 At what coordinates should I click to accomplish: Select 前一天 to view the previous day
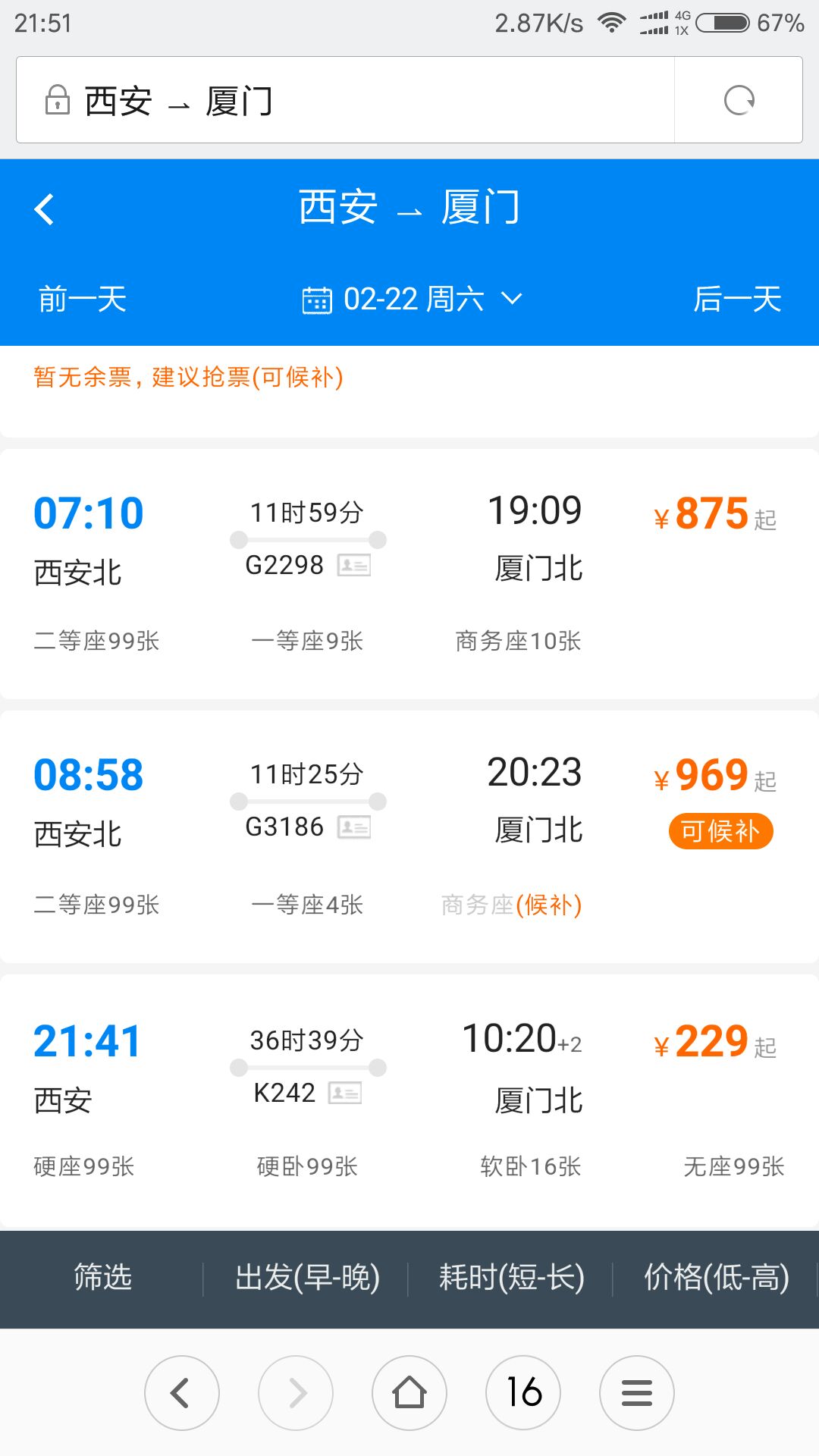pyautogui.click(x=83, y=300)
